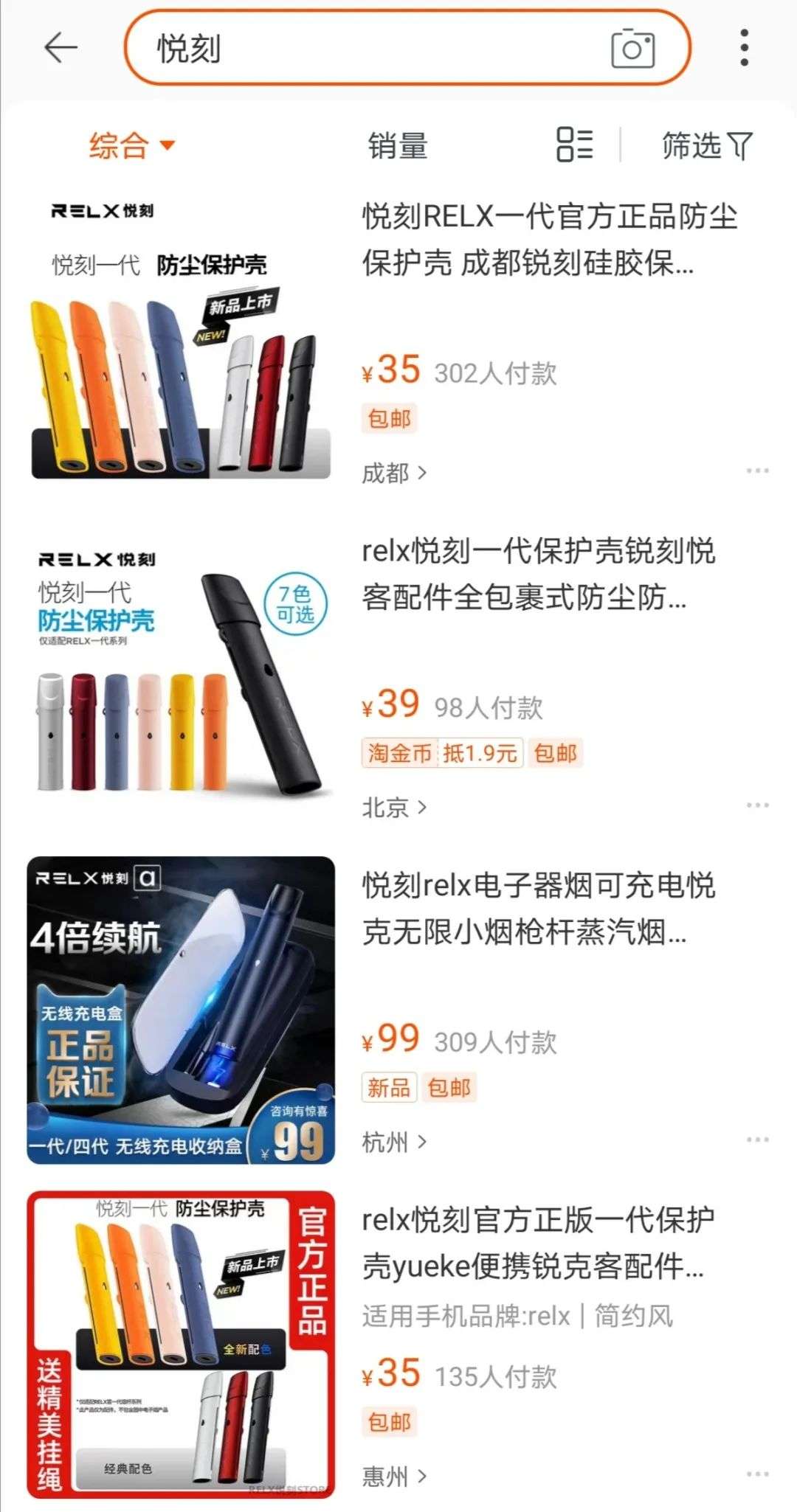Image resolution: width=797 pixels, height=1512 pixels.
Task: Go back using the arrow icon
Action: 61,49
